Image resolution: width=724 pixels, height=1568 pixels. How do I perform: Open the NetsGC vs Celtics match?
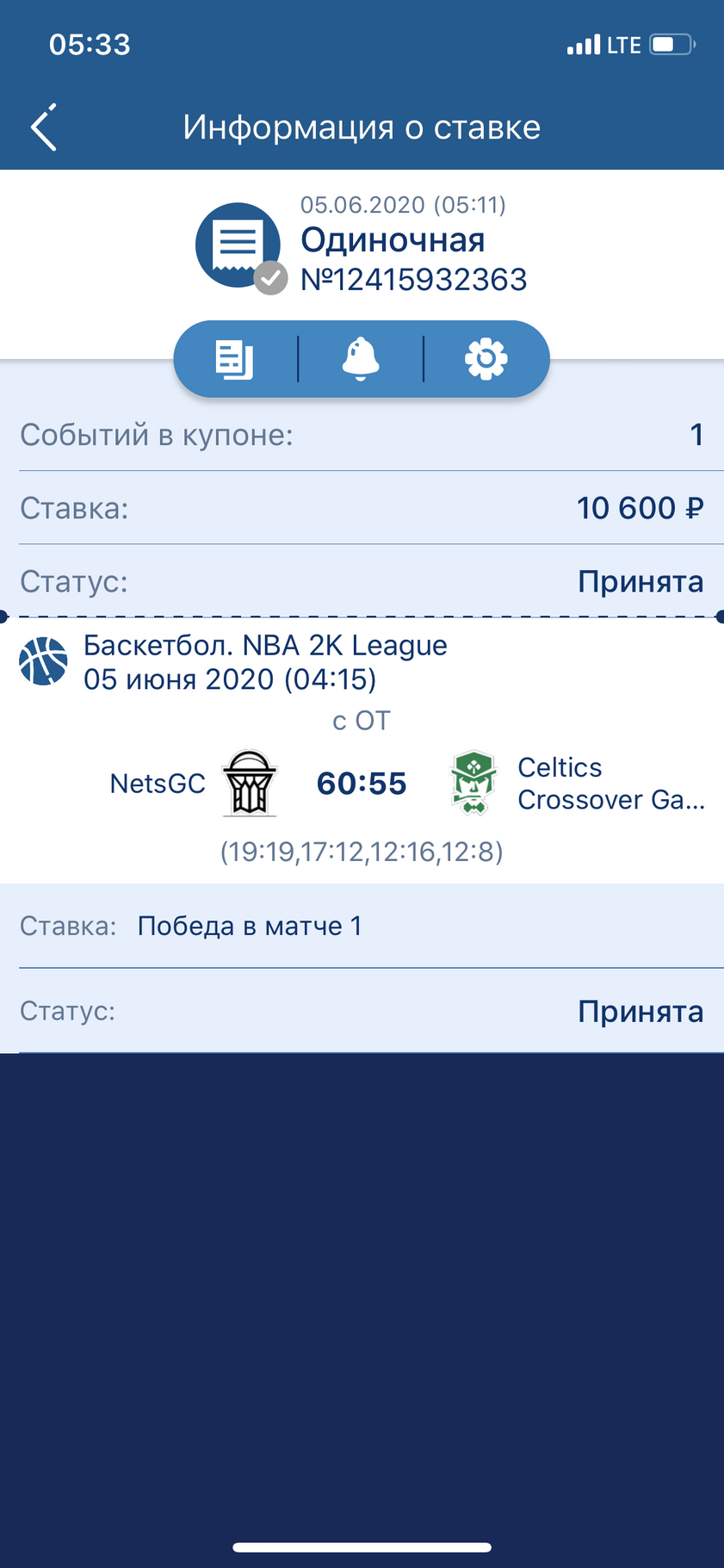(x=362, y=784)
